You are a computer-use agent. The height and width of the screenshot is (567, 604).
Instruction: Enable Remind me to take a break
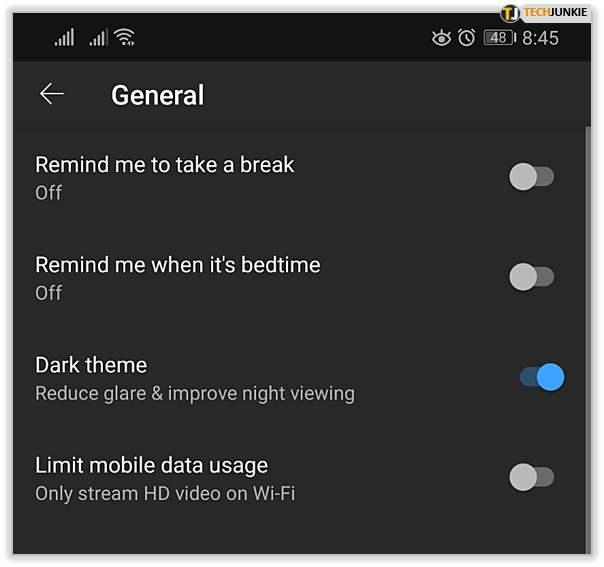pyautogui.click(x=531, y=177)
